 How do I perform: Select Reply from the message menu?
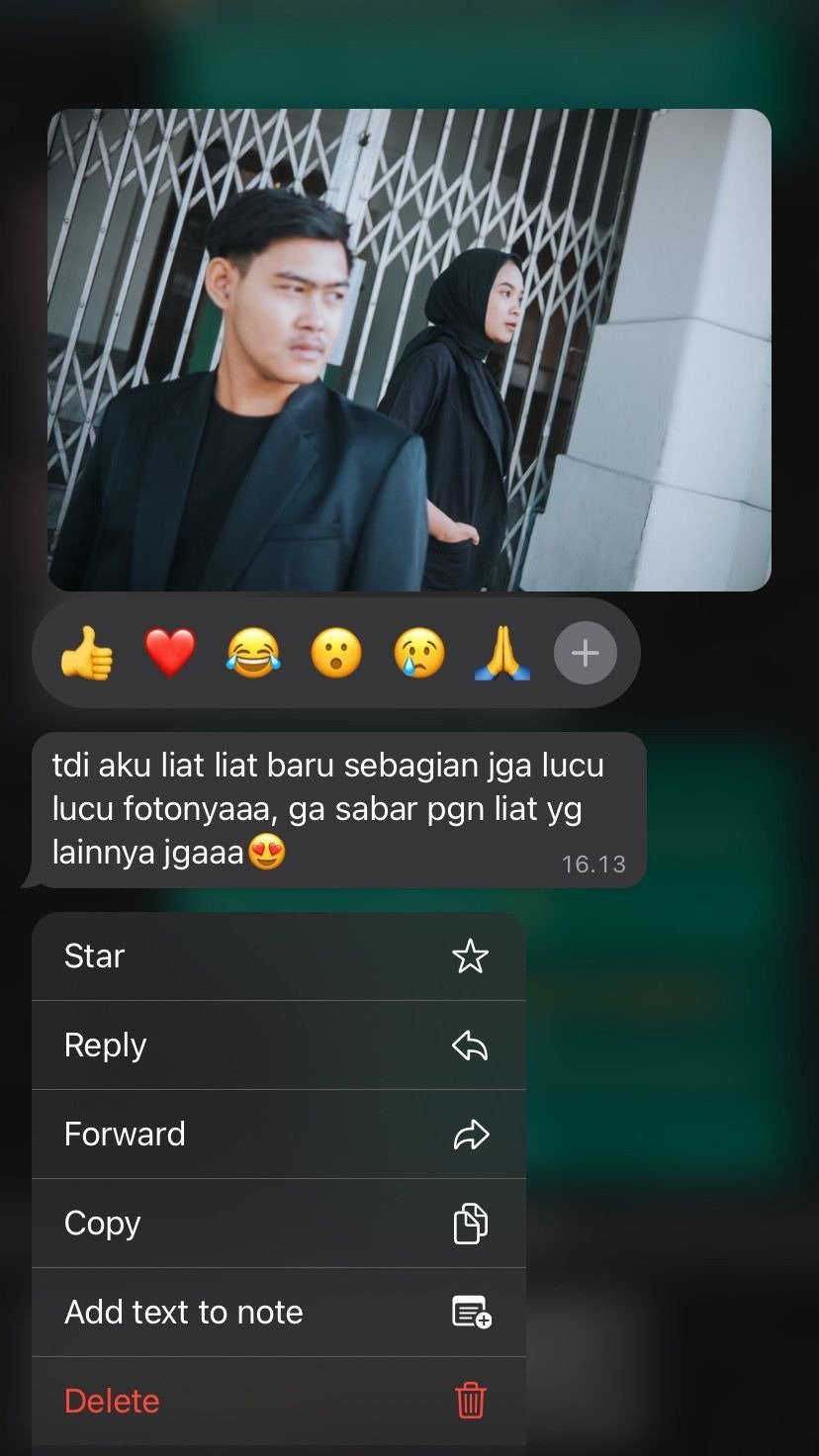tap(279, 1046)
